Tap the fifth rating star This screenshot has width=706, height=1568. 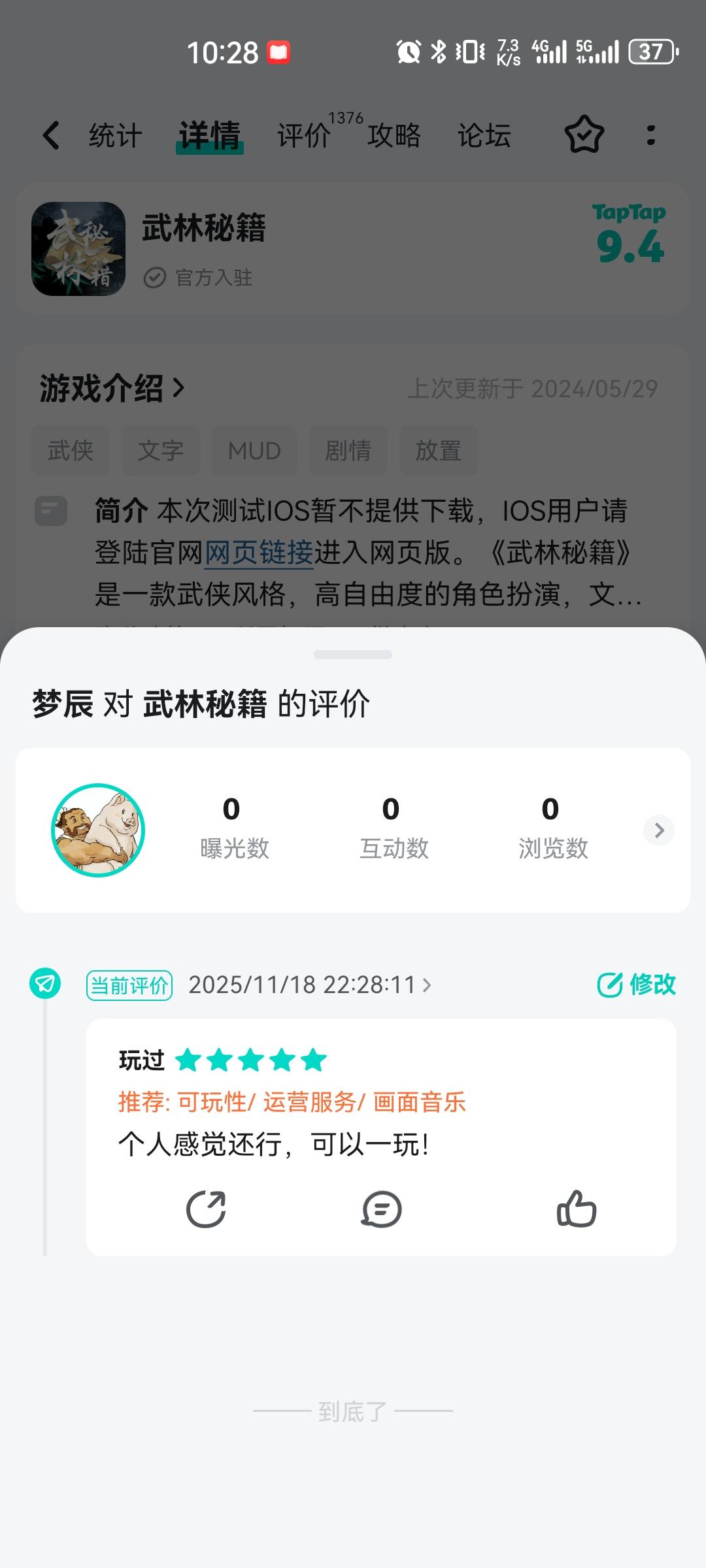pos(312,1058)
